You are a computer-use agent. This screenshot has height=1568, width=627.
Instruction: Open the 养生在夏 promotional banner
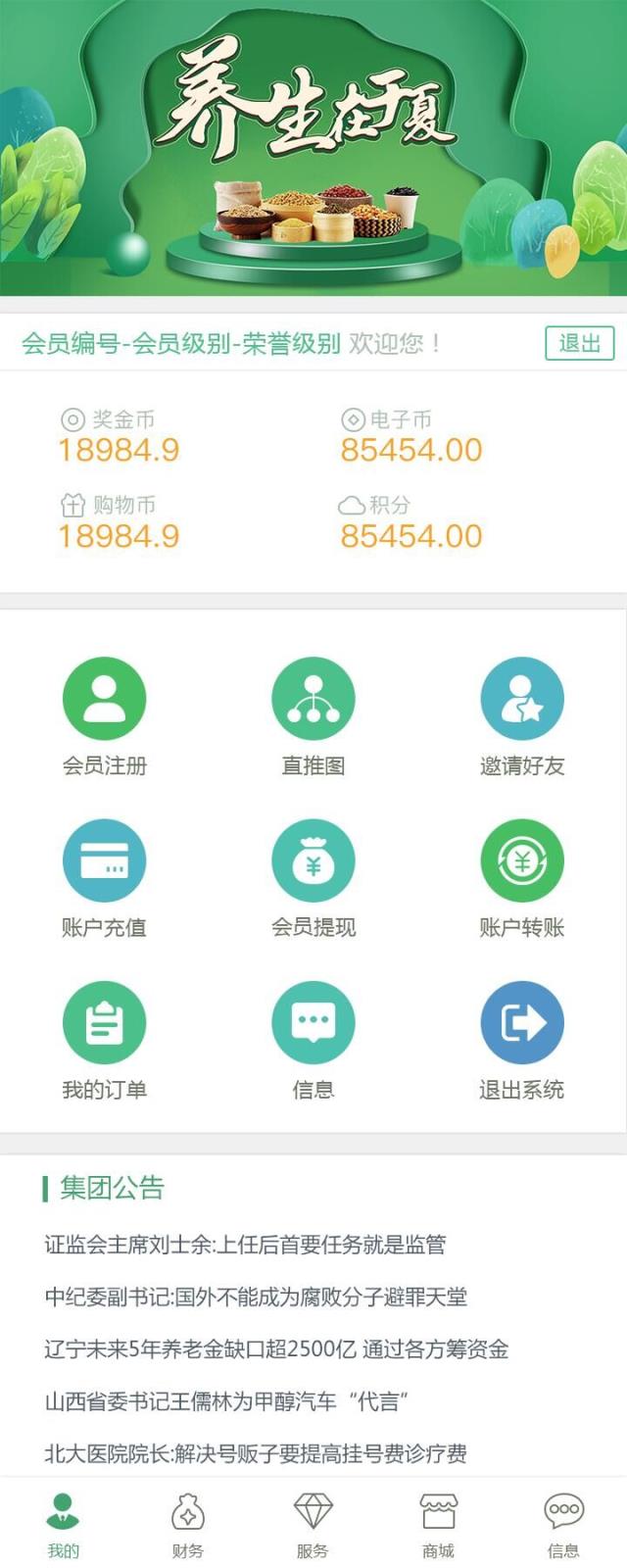[313, 147]
